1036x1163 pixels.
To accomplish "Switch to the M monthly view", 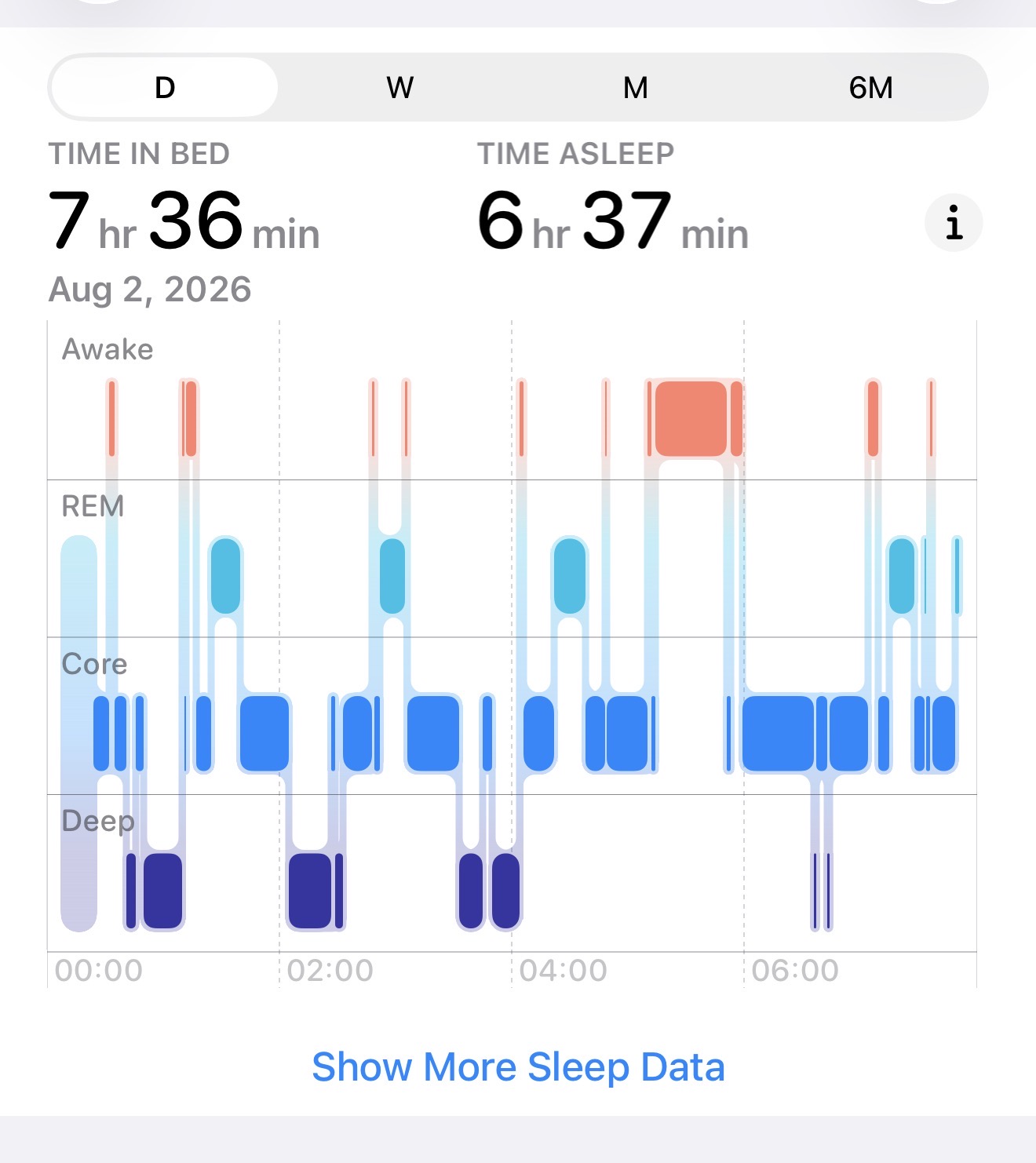I will click(635, 87).
